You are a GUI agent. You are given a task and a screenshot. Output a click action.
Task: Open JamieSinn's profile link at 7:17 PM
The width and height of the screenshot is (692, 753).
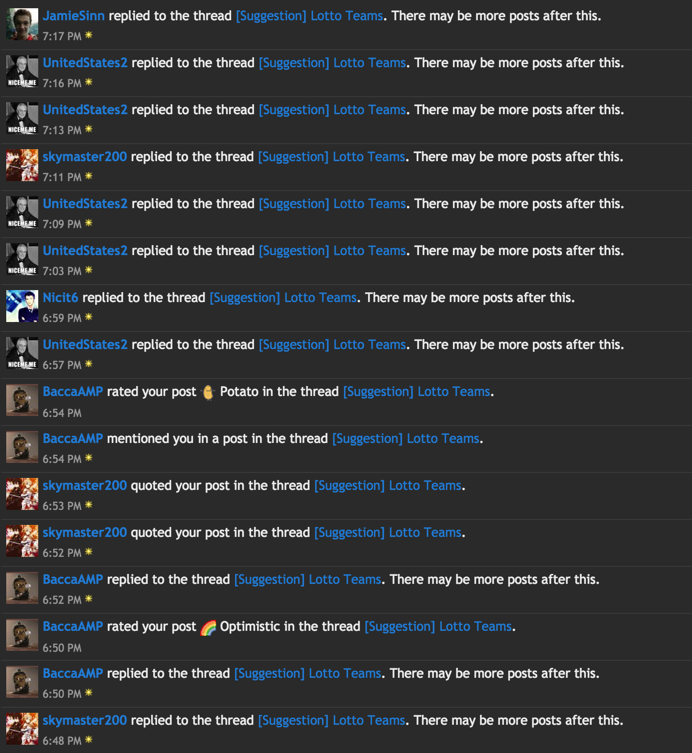(73, 16)
